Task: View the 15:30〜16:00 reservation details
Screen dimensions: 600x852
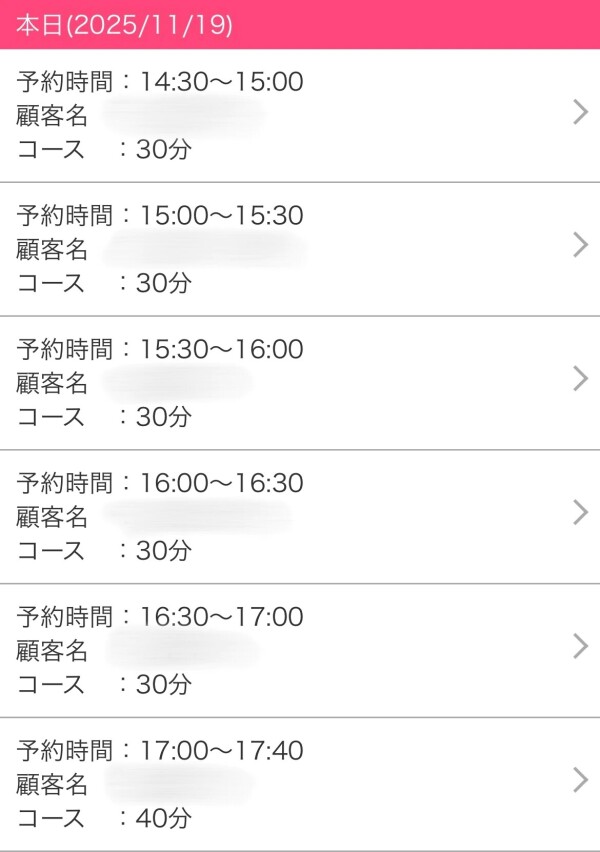Action: click(x=300, y=382)
